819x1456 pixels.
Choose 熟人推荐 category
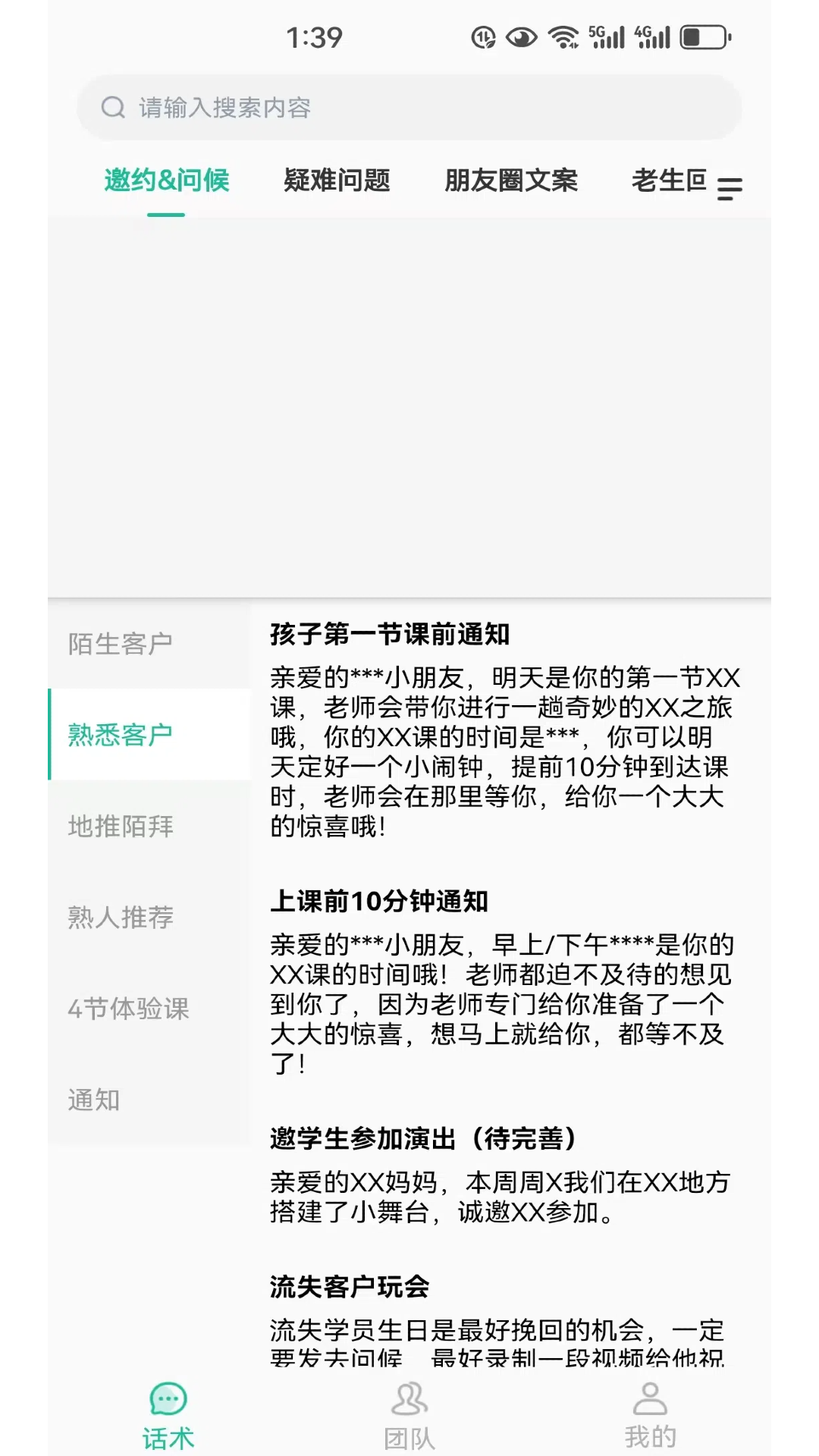[x=149, y=917]
